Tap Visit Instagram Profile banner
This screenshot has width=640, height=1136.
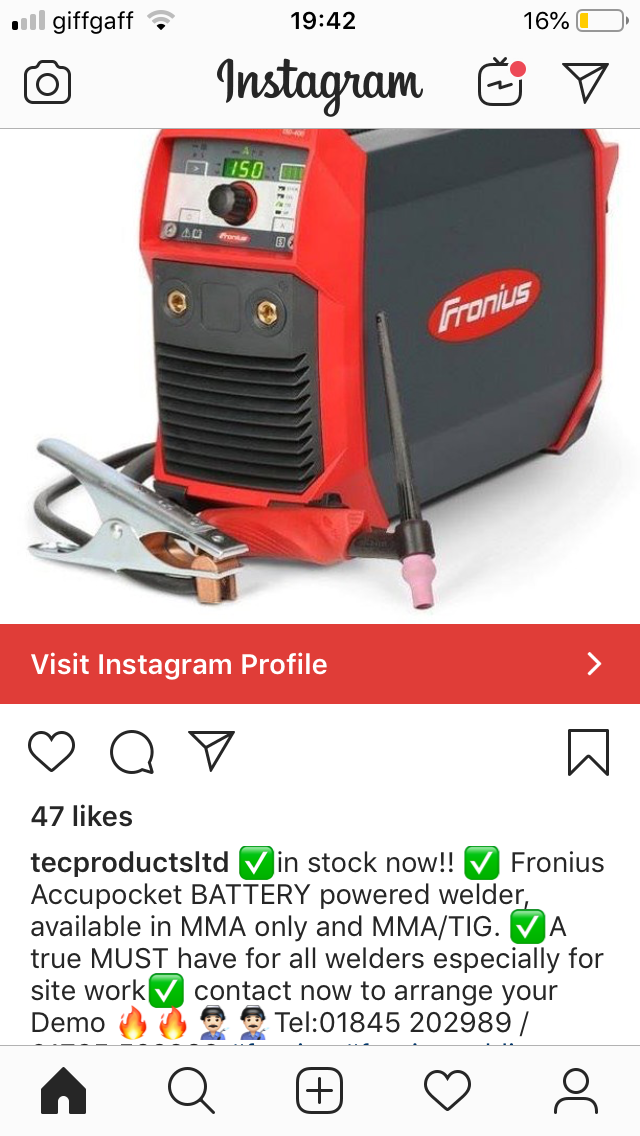(x=320, y=664)
